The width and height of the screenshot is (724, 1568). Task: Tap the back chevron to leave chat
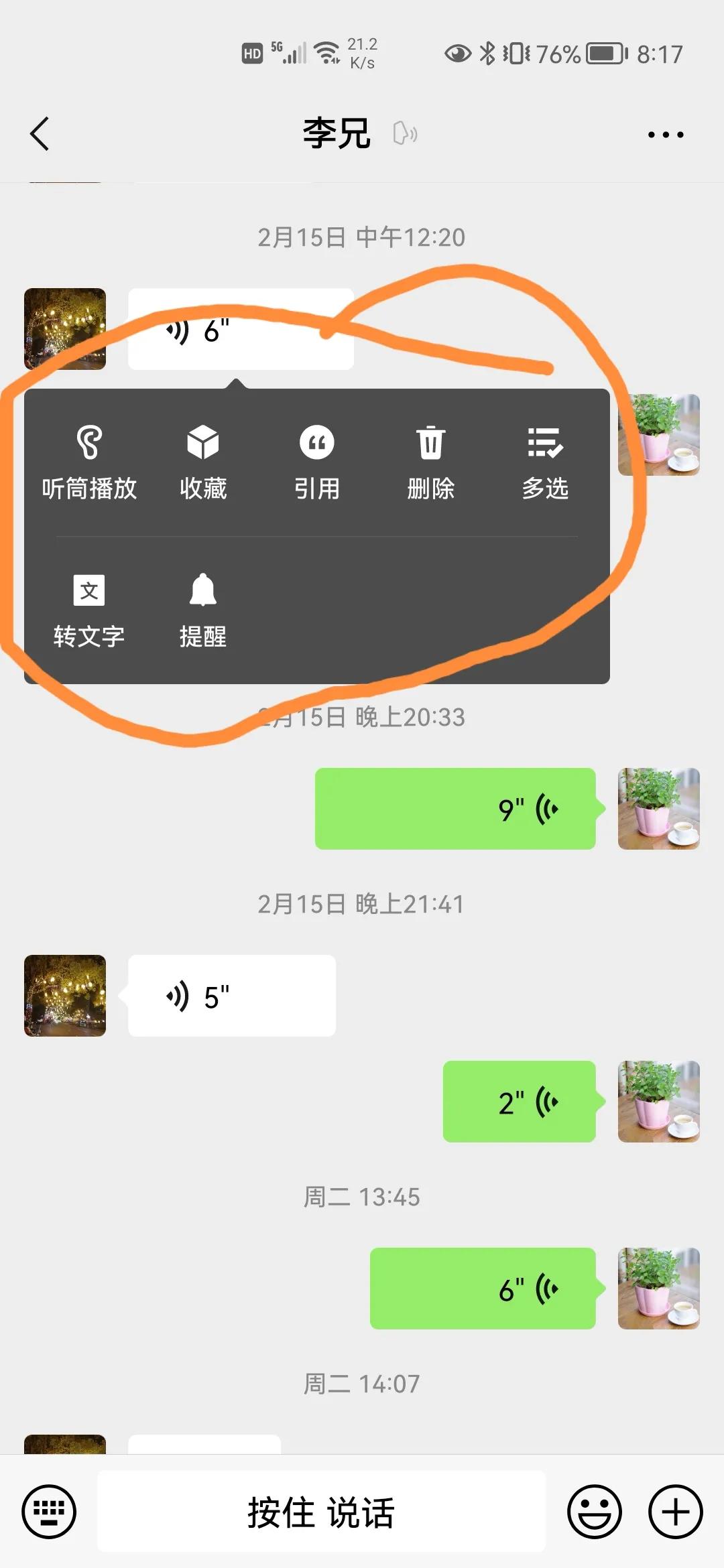pos(38,133)
